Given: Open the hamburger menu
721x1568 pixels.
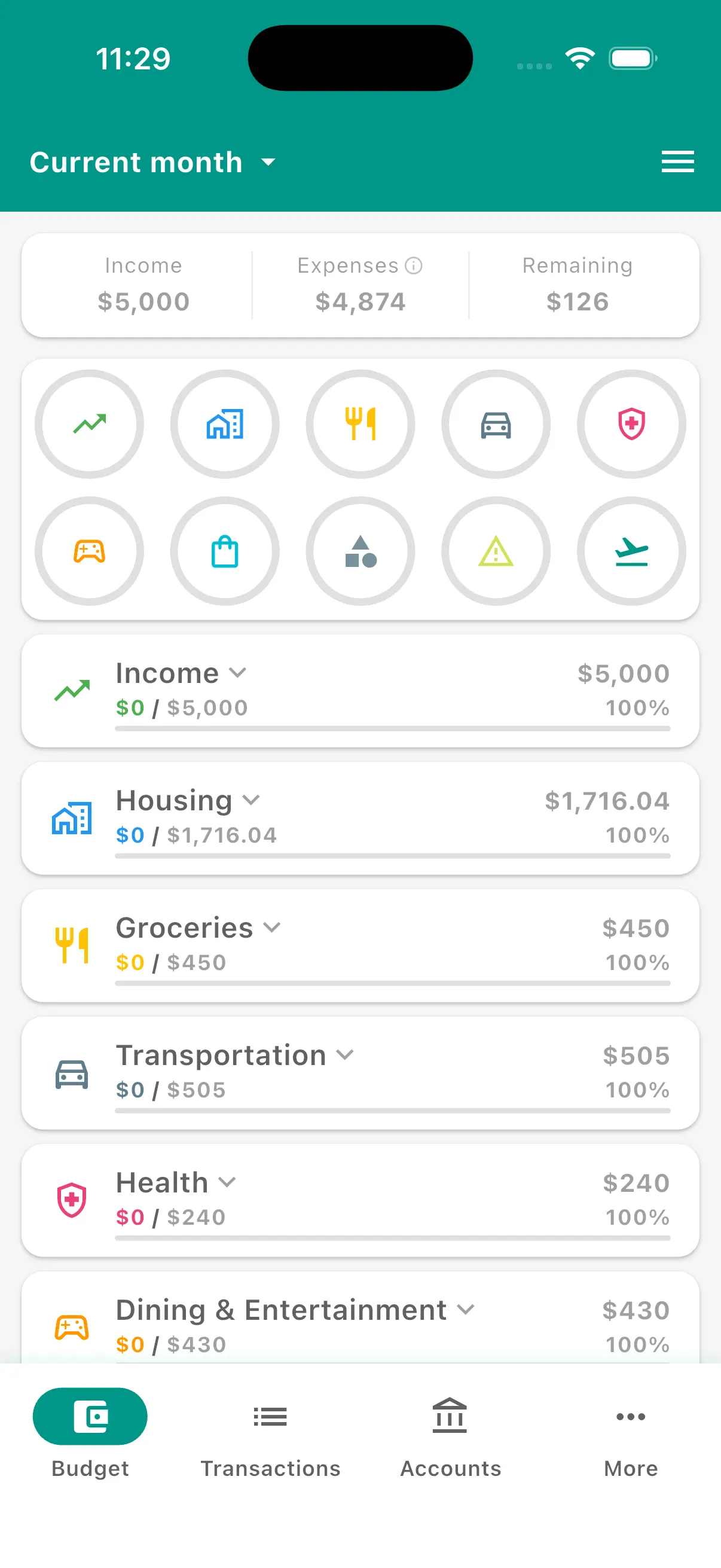Looking at the screenshot, I should click(x=678, y=162).
